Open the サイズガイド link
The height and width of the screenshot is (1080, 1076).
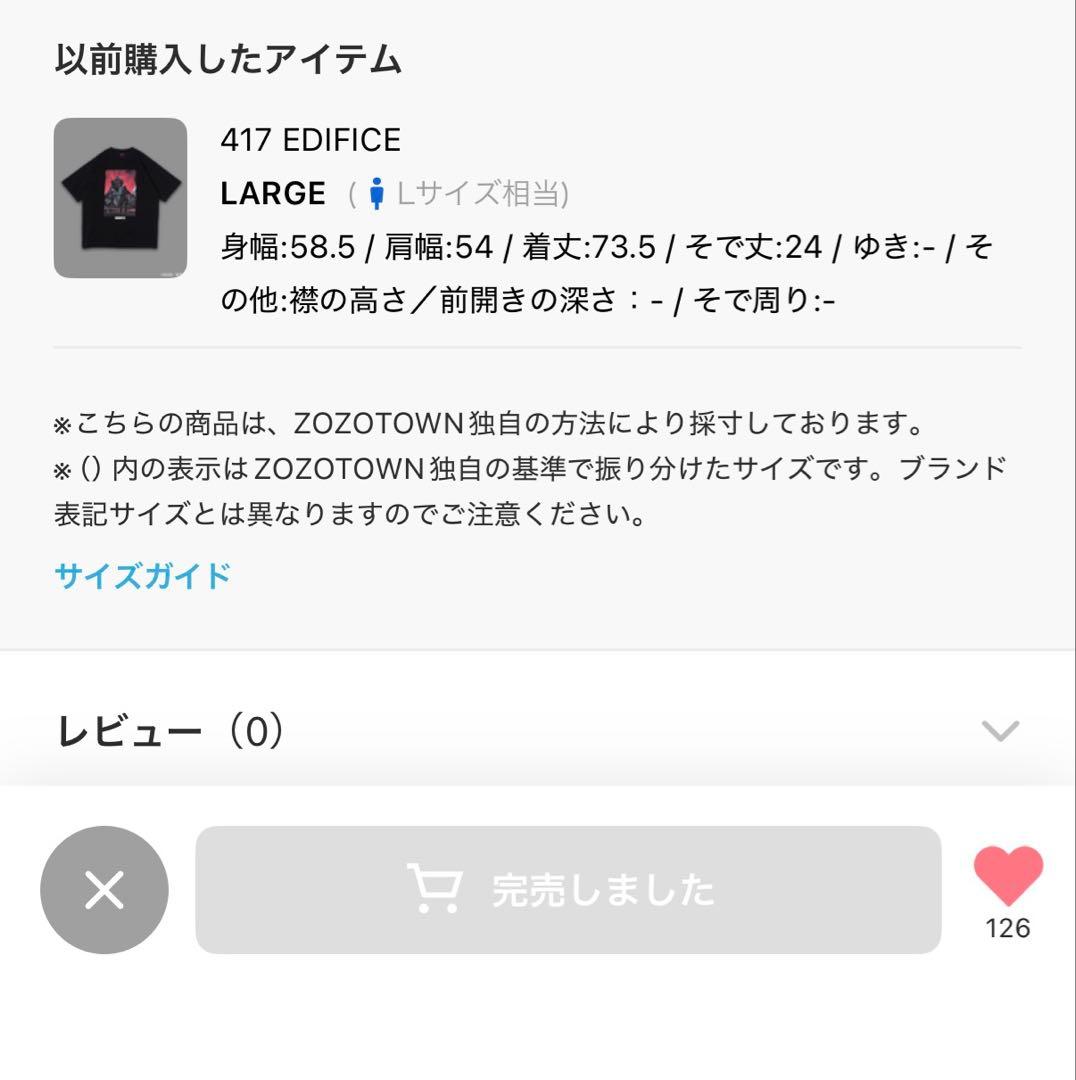point(143,575)
